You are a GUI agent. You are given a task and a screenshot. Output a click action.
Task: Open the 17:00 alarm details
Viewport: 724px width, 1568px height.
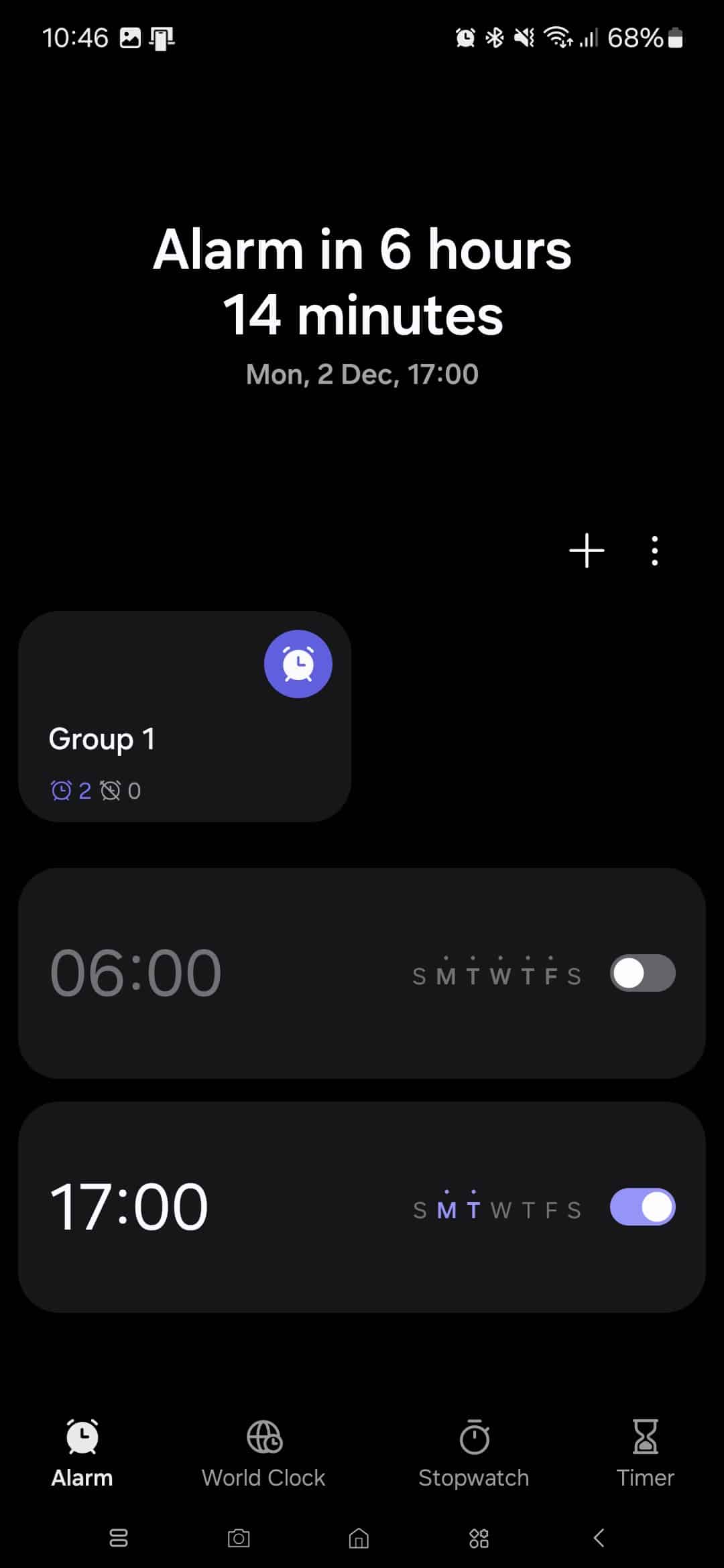(x=362, y=1207)
